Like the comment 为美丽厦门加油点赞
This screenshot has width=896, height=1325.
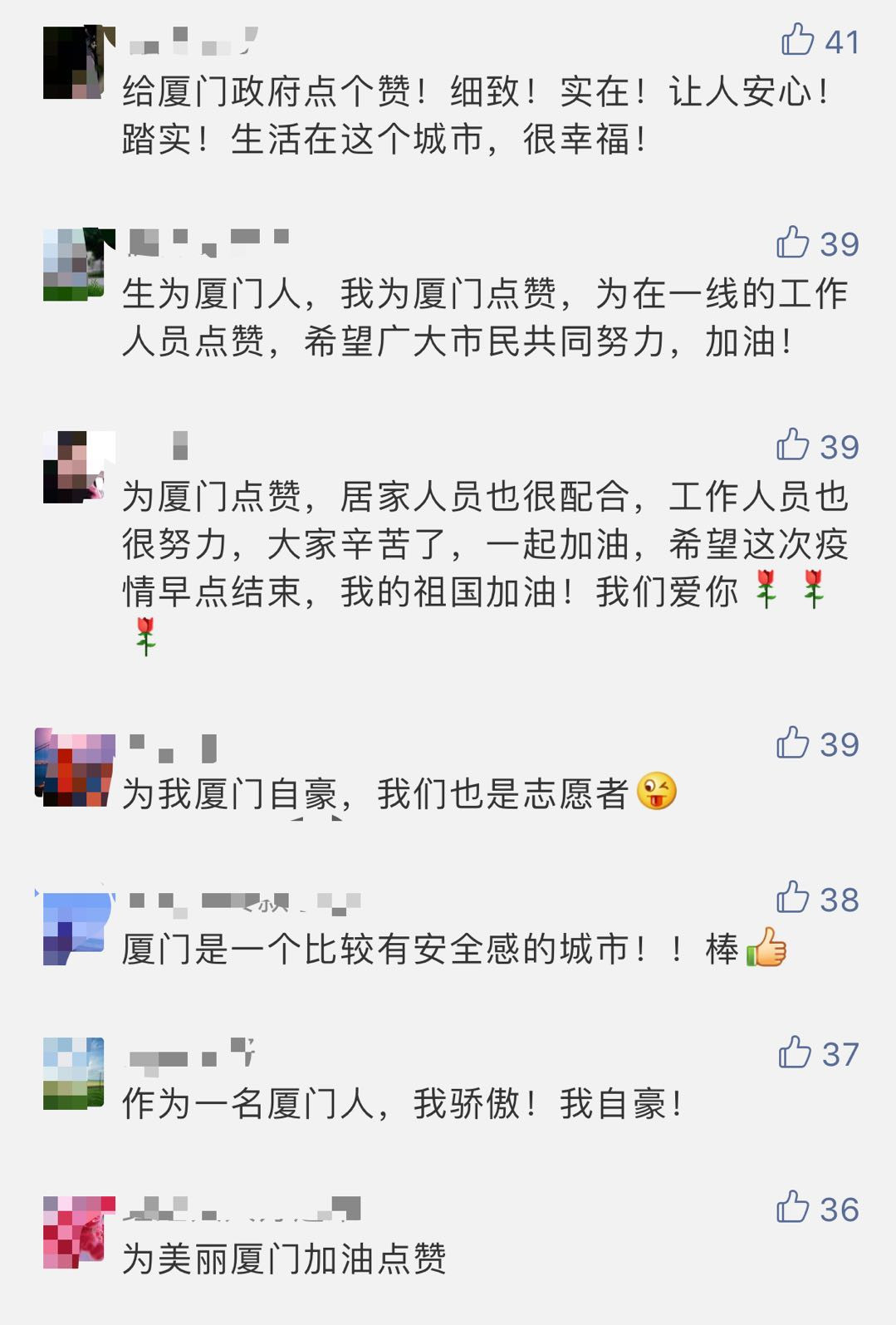(x=793, y=1208)
